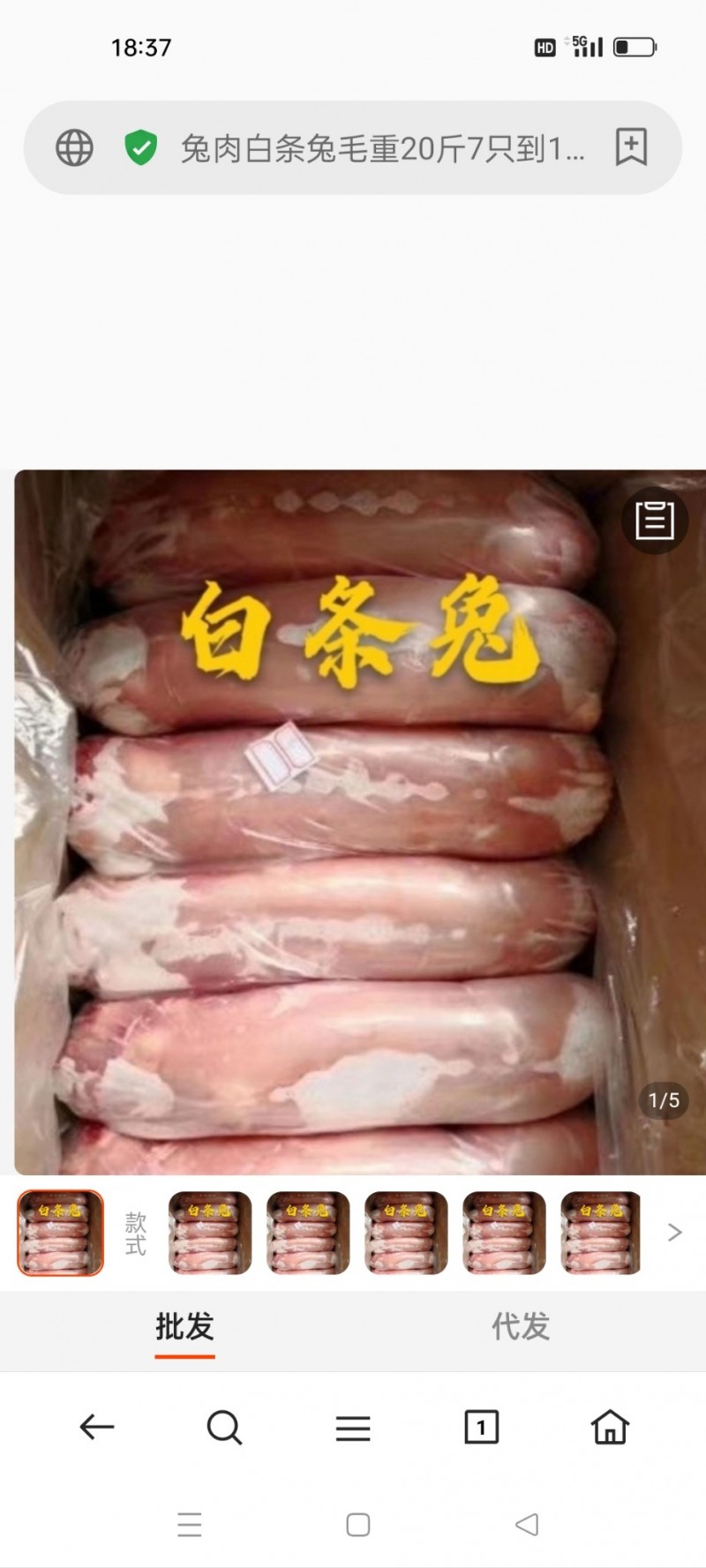Switch to the 代发 tab
Image resolution: width=706 pixels, height=1568 pixels.
[x=521, y=1326]
